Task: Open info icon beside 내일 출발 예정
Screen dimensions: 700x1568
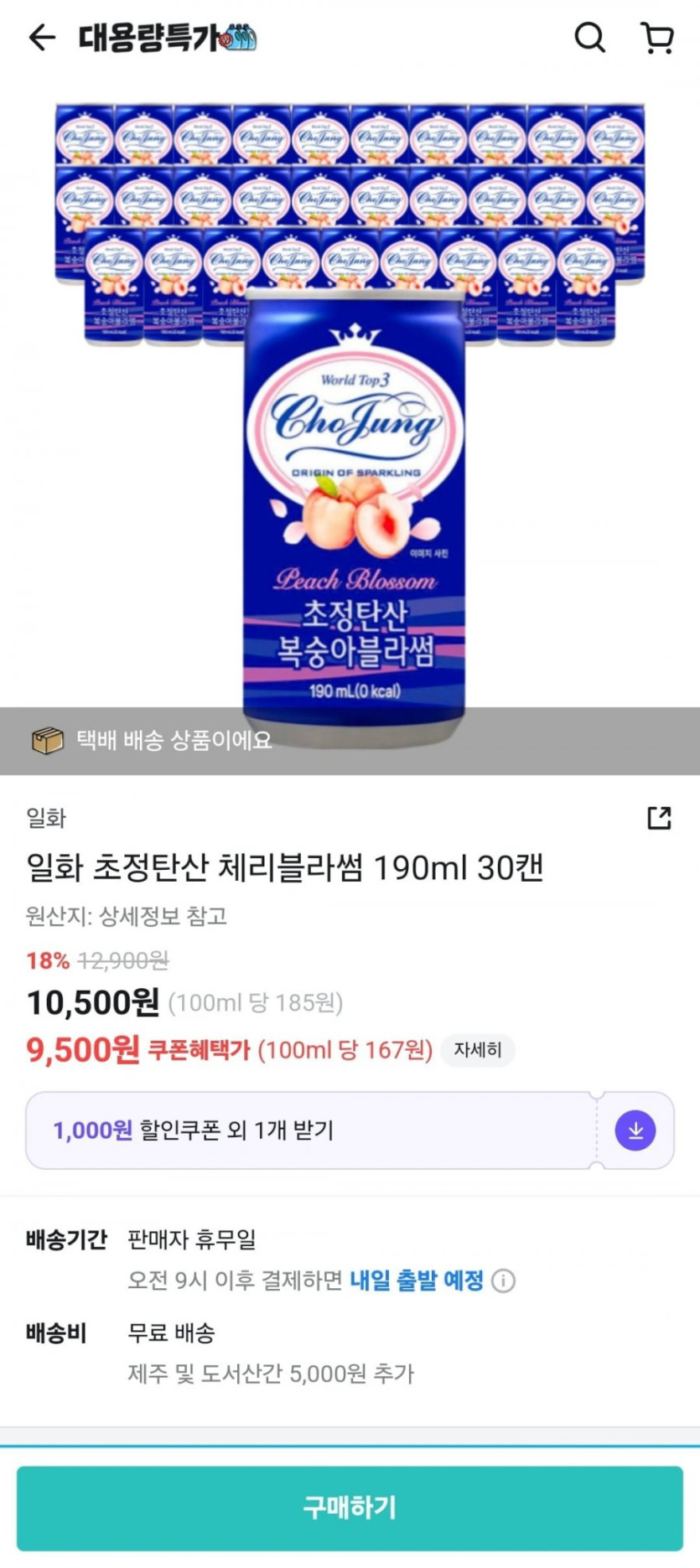Action: tap(503, 1281)
